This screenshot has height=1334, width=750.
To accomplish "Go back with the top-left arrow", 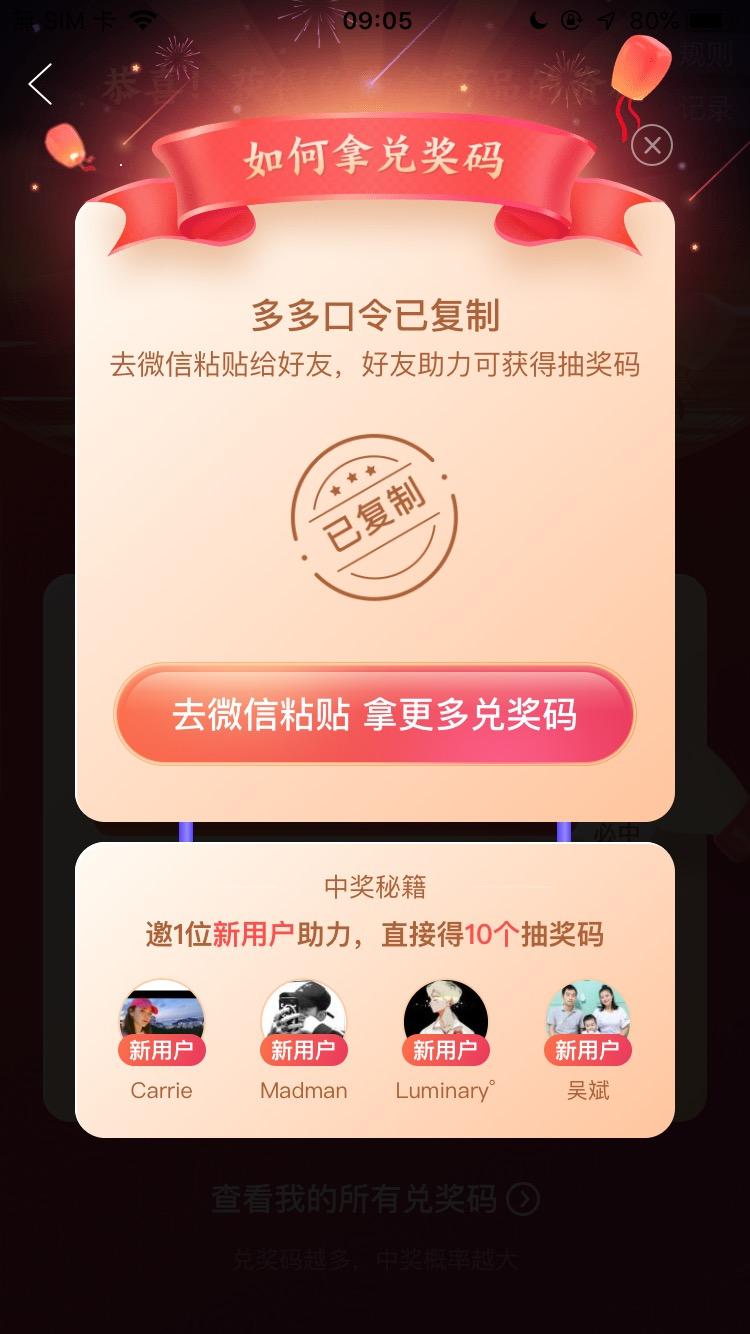I will (41, 85).
